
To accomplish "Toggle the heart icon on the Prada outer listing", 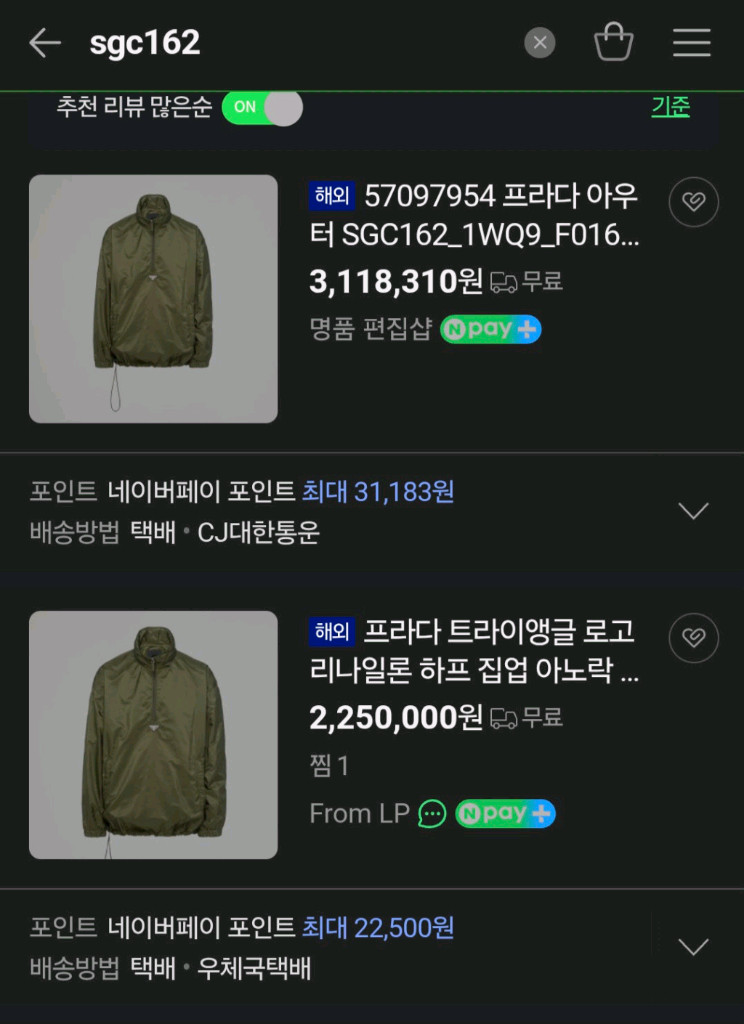I will point(692,201).
